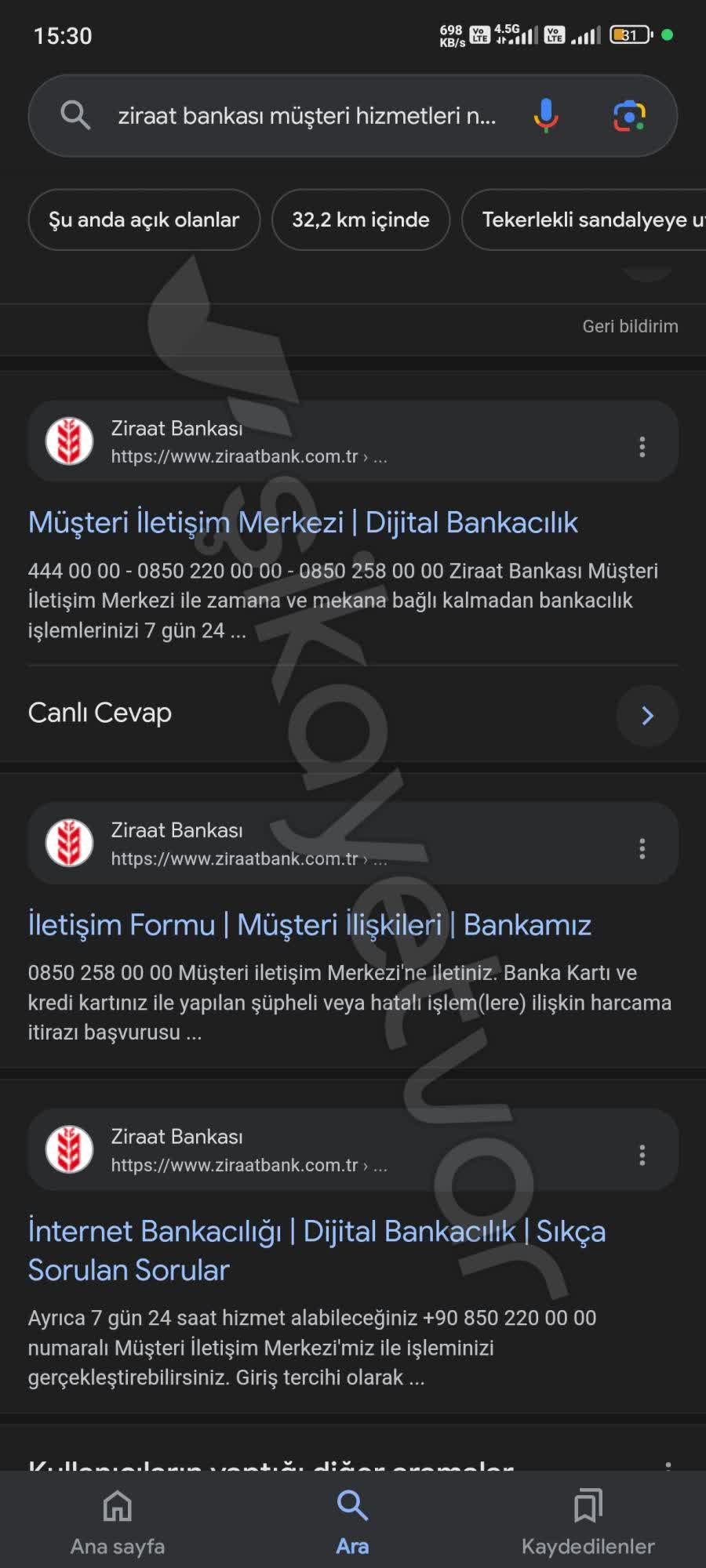Tap the search magnifier icon

(x=75, y=115)
